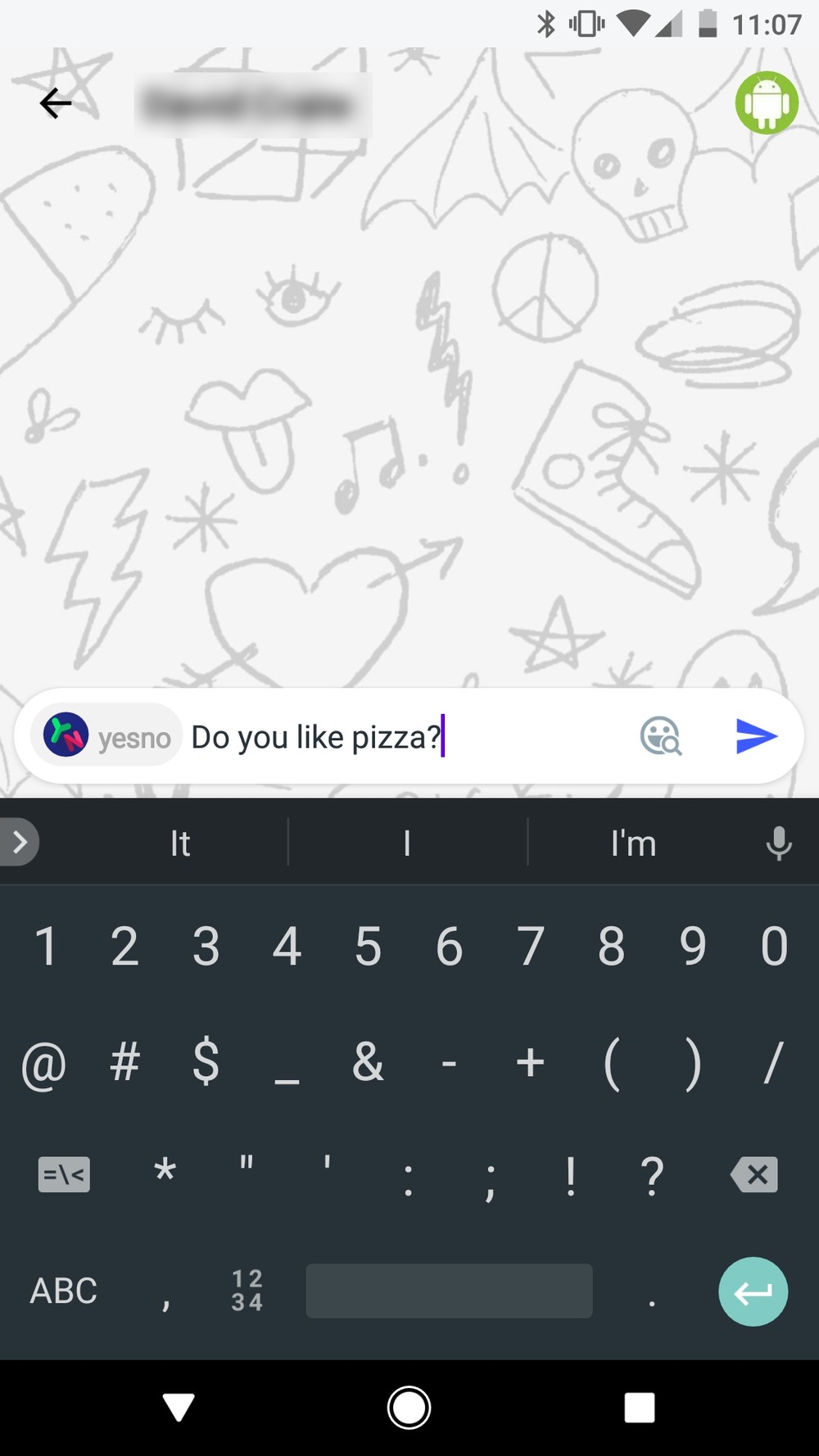Send the message with the blue arrow
819x1456 pixels.
(x=755, y=736)
